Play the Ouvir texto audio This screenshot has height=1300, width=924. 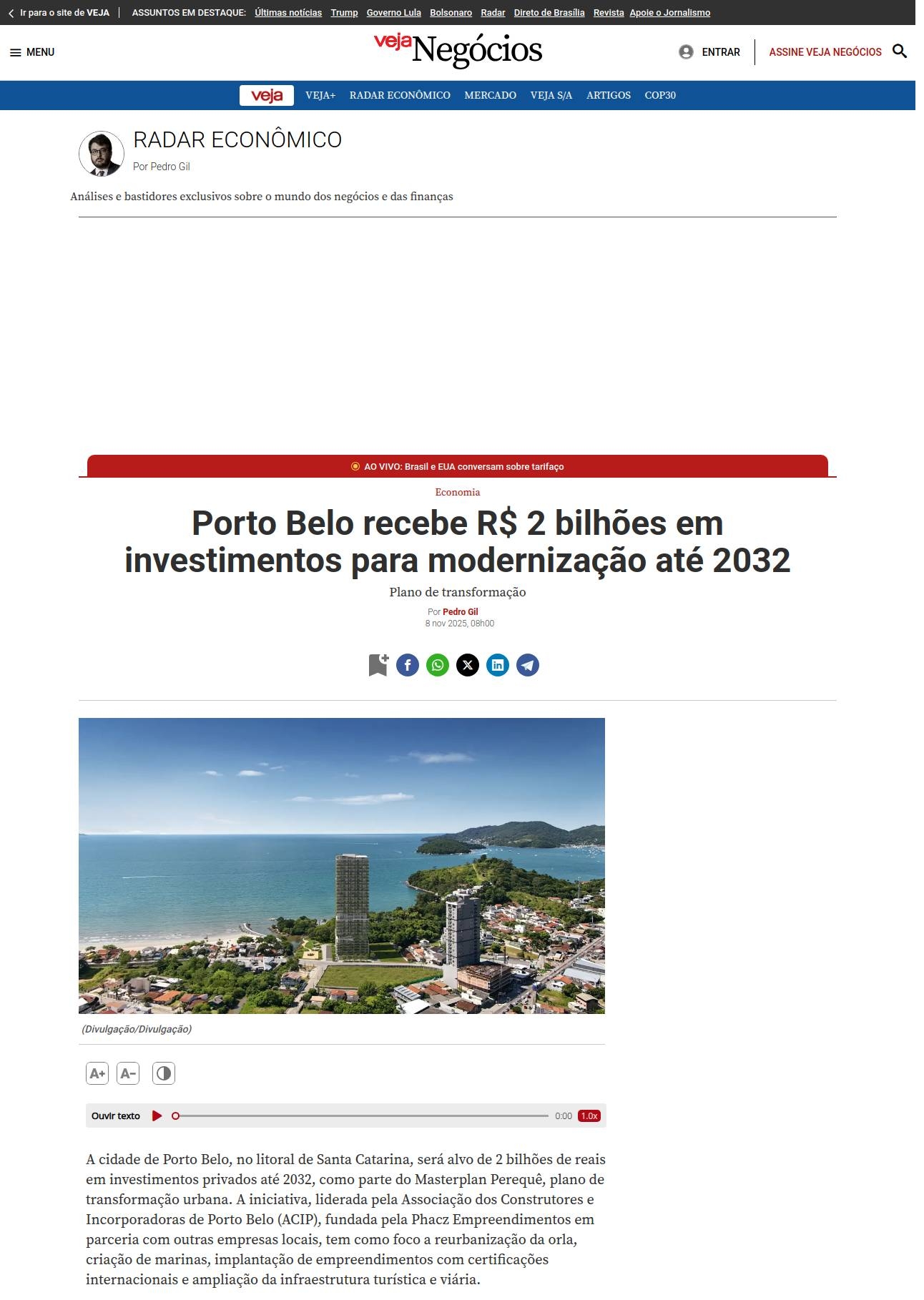(157, 1116)
